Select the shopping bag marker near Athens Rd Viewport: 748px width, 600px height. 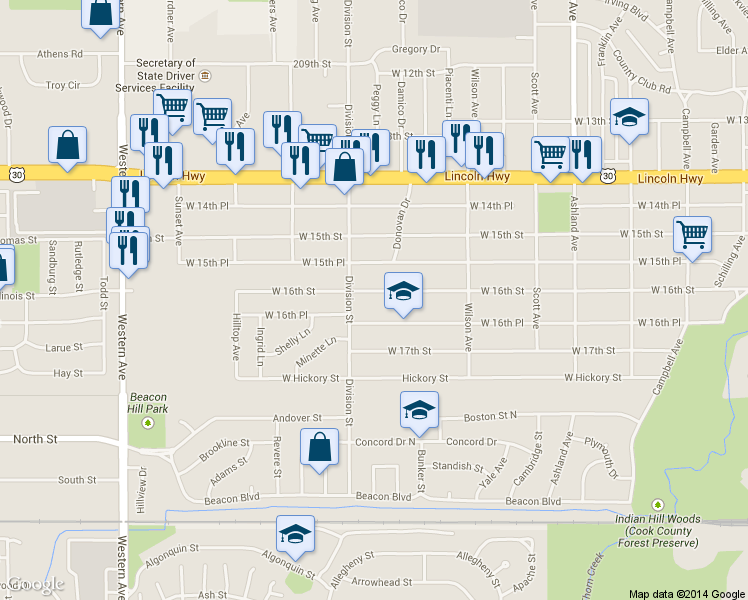coord(100,14)
